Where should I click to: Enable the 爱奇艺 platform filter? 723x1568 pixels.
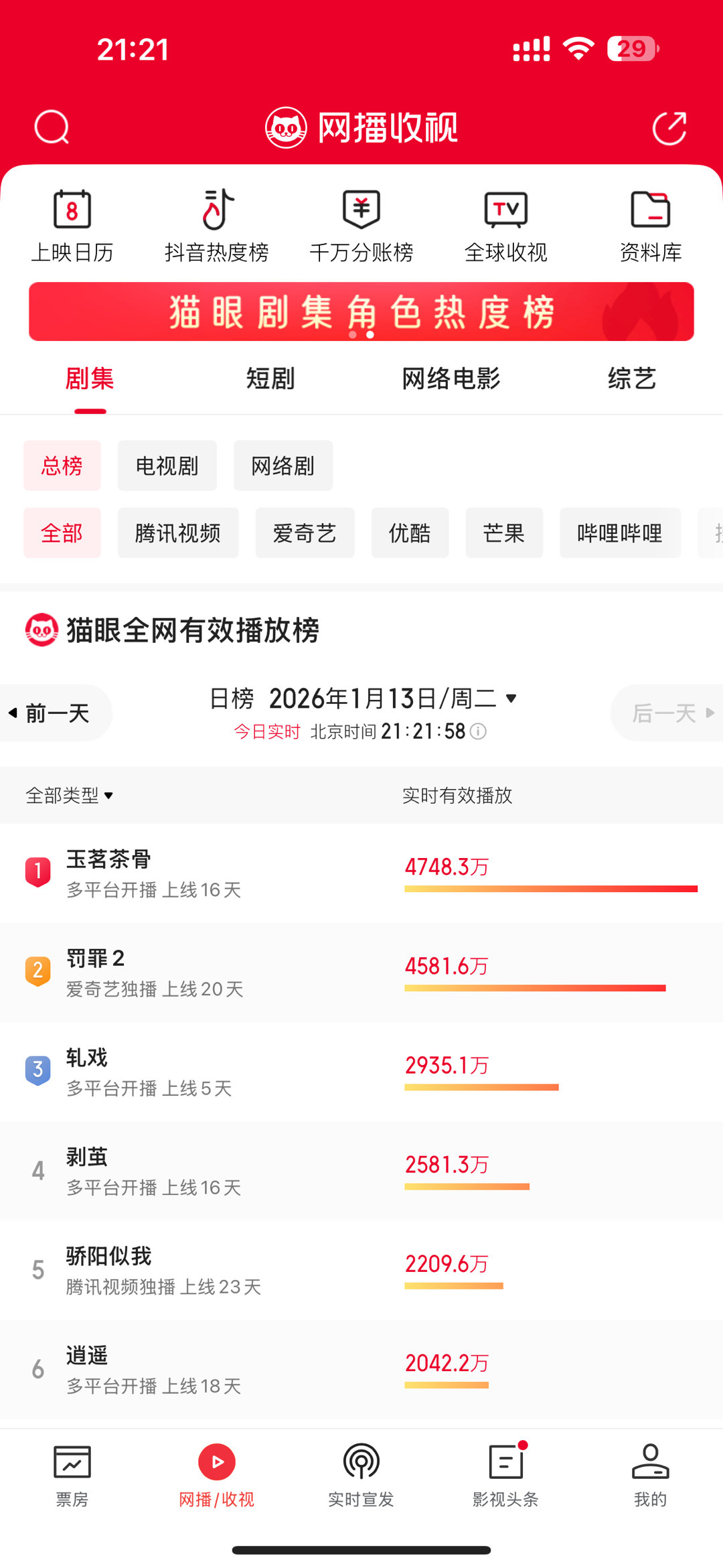pos(305,532)
